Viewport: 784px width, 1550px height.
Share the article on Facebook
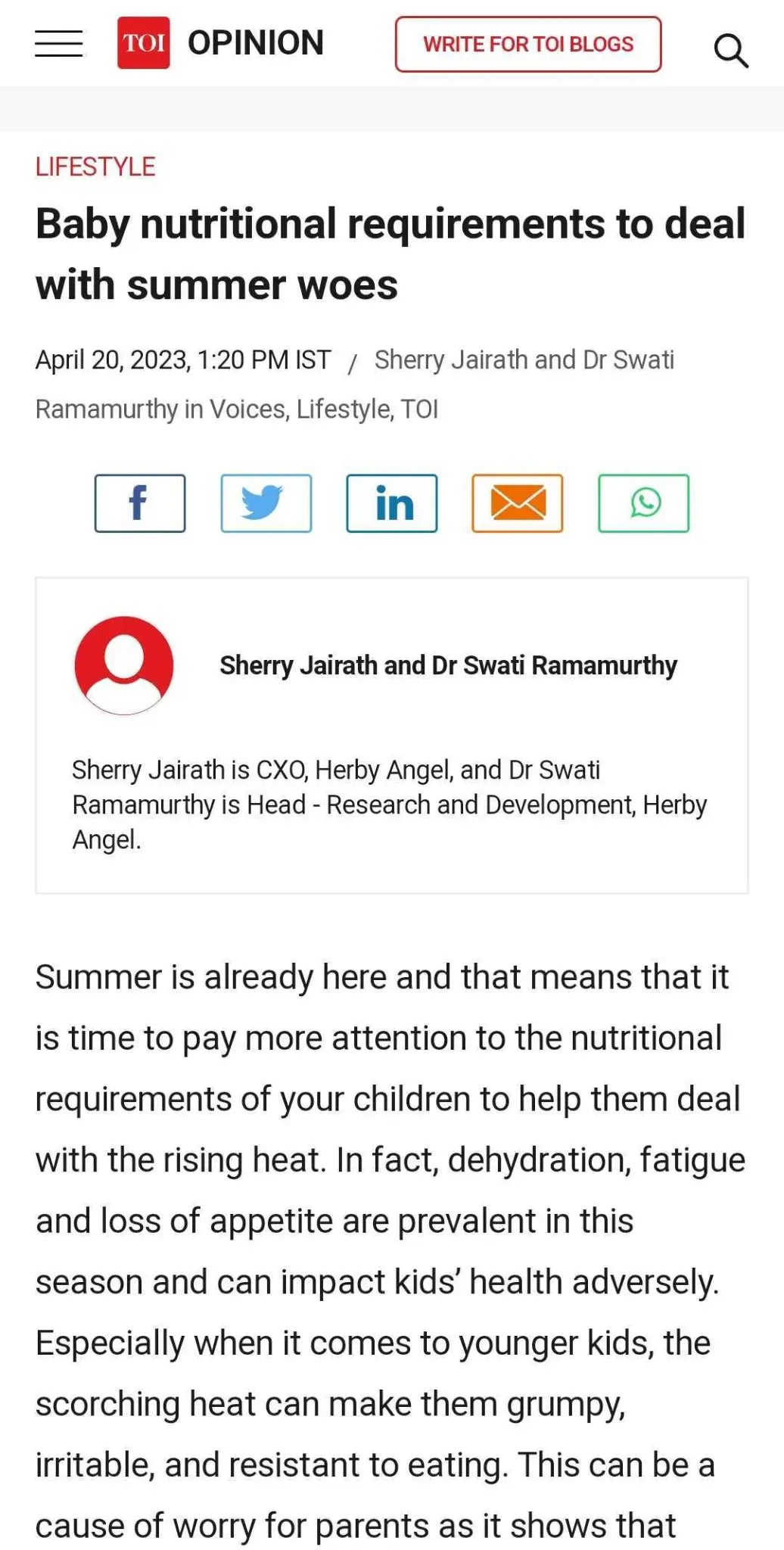(x=140, y=503)
